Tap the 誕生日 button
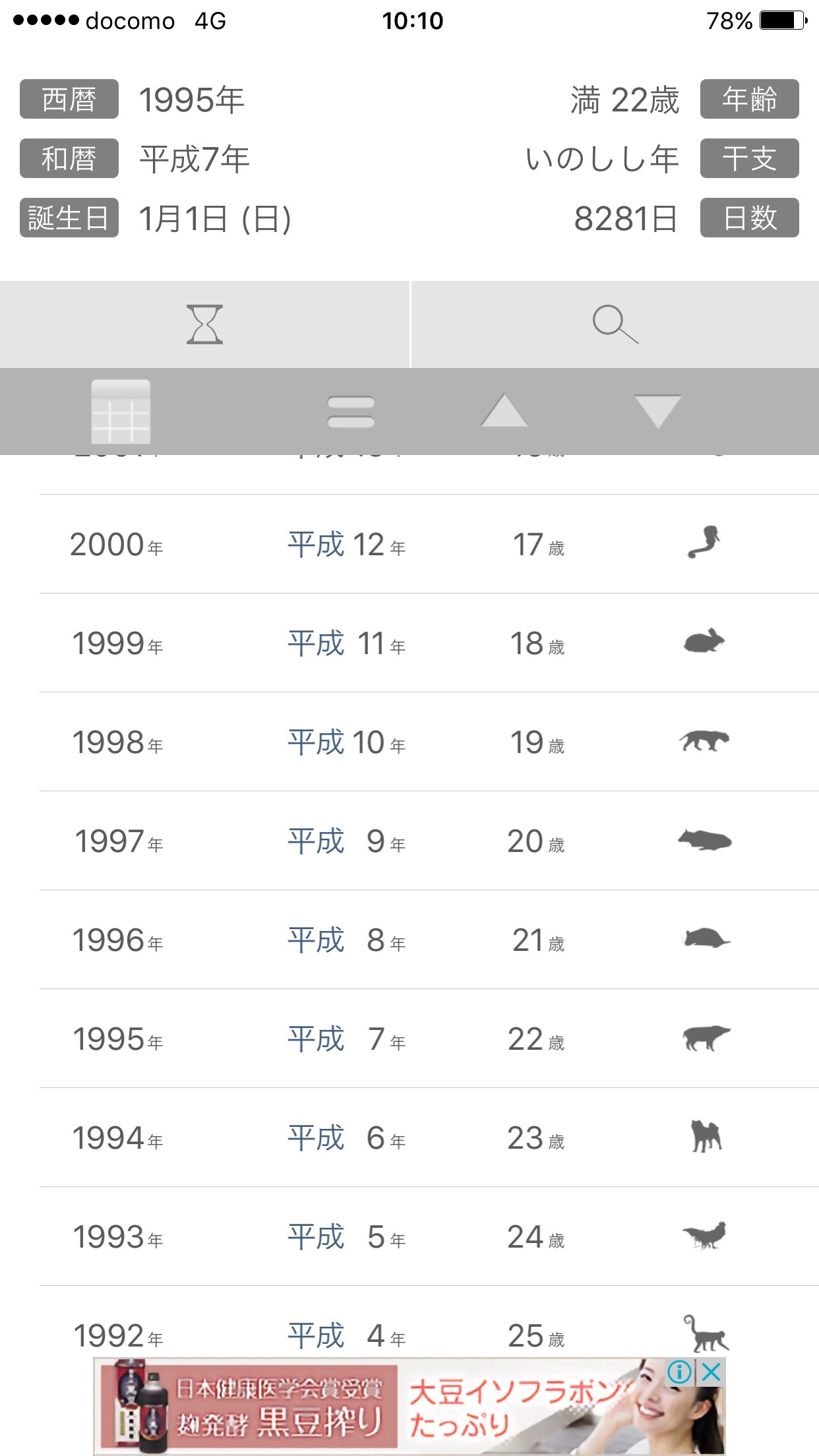 click(69, 218)
